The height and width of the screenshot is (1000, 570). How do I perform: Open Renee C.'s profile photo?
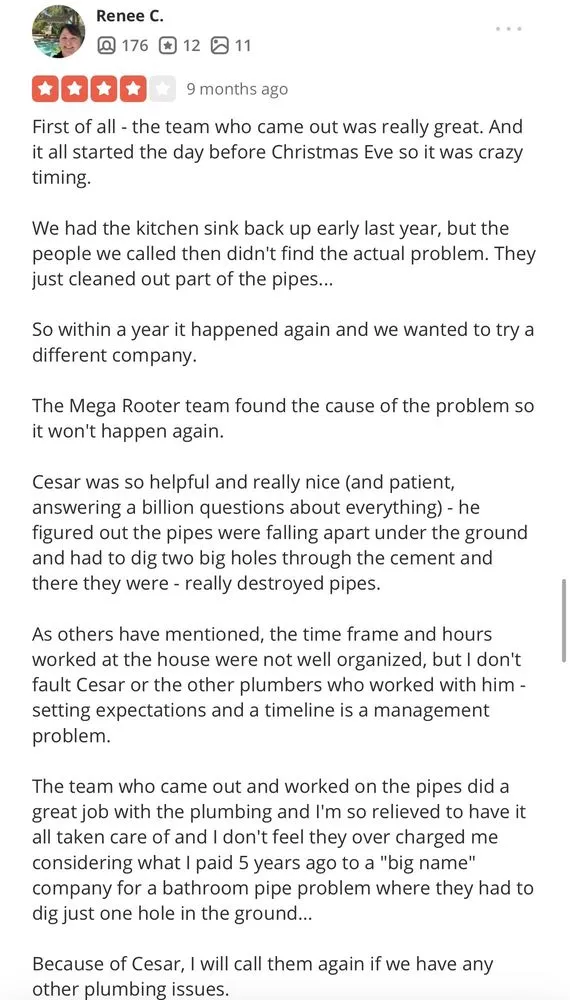(x=59, y=32)
